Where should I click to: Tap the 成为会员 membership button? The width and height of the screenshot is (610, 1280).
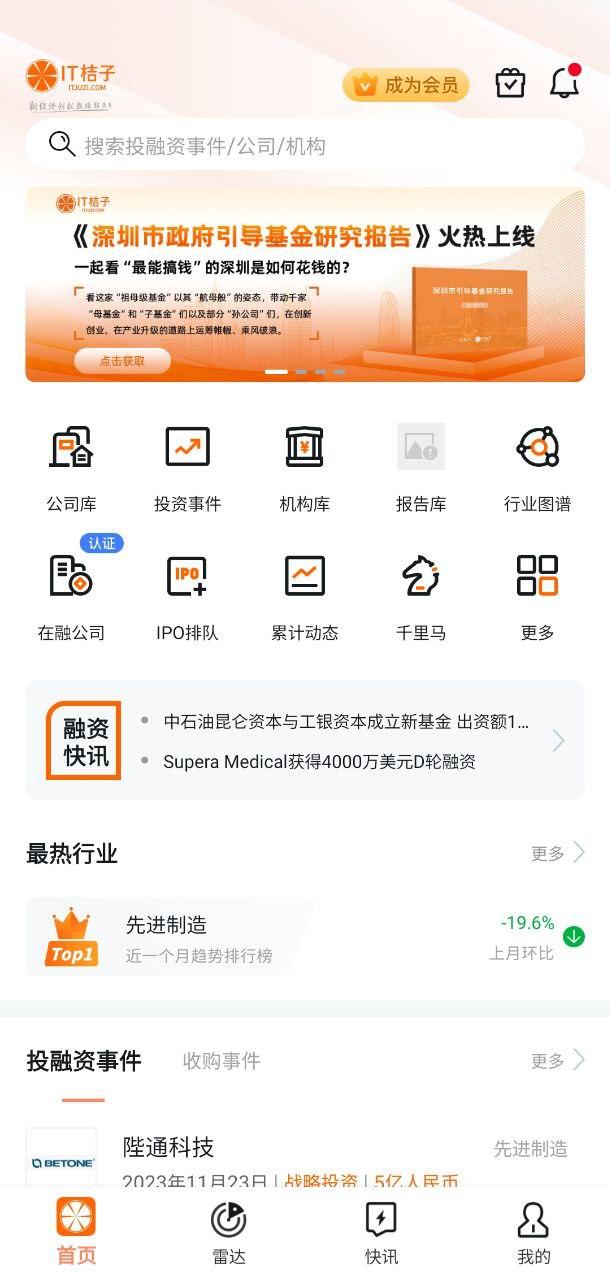[x=406, y=85]
